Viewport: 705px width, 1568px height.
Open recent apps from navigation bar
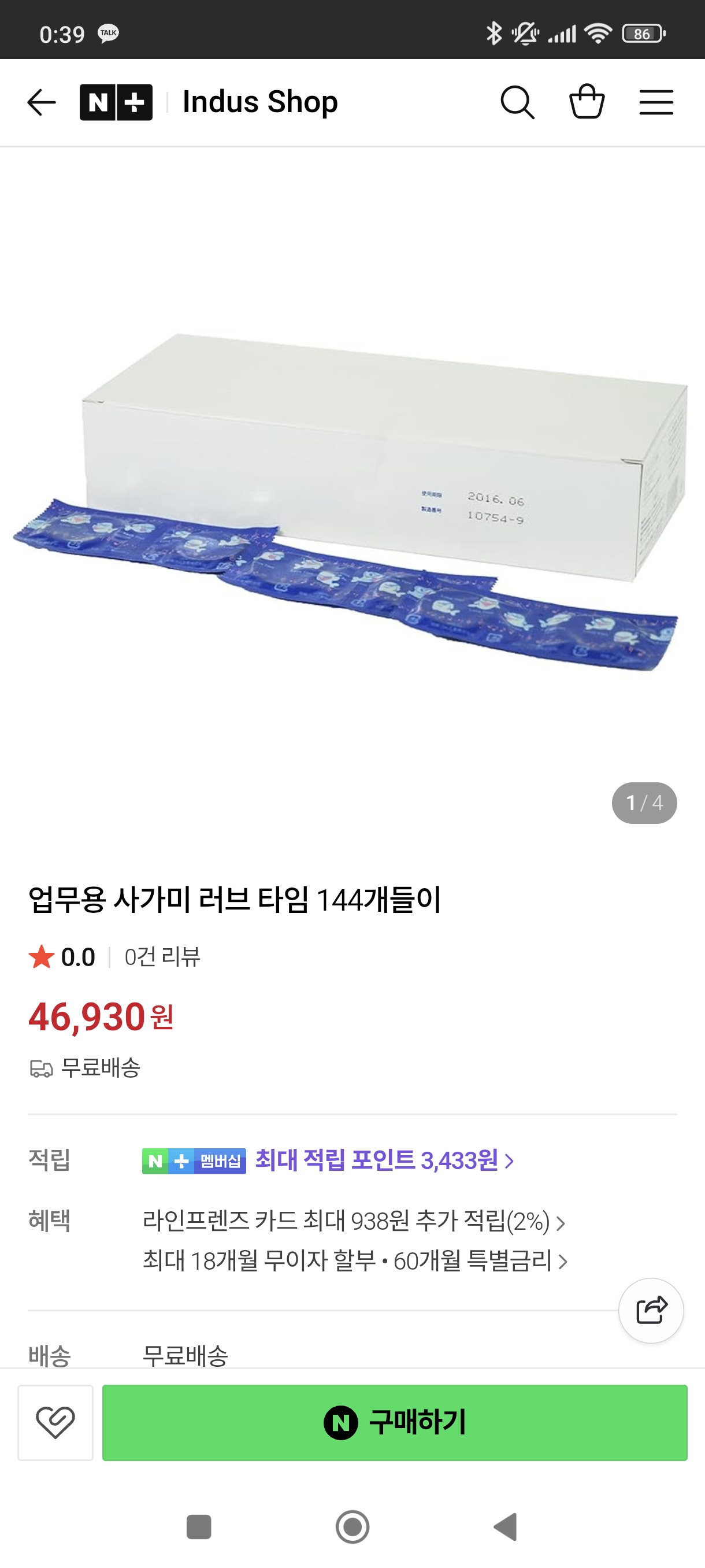pyautogui.click(x=198, y=1526)
